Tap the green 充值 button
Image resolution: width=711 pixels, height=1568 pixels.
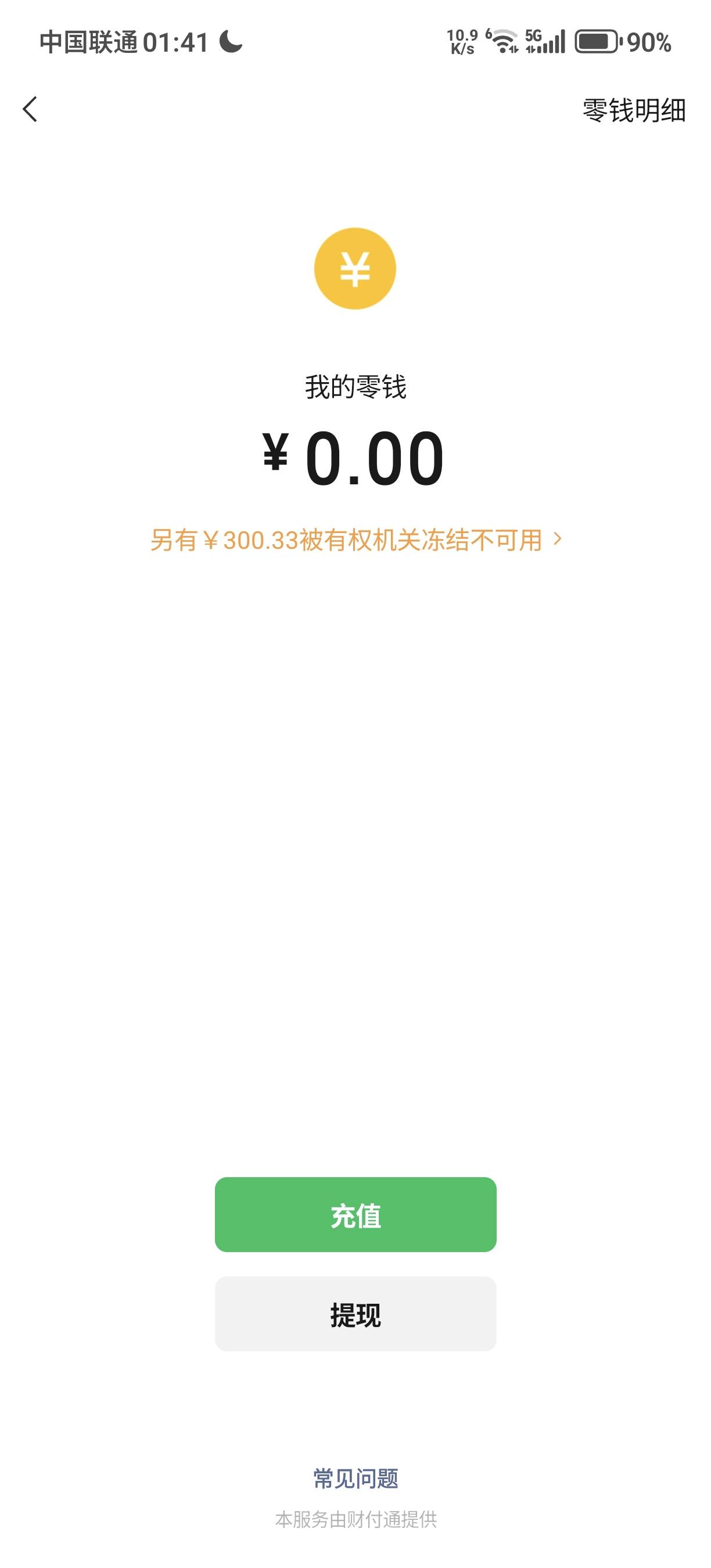point(355,1214)
